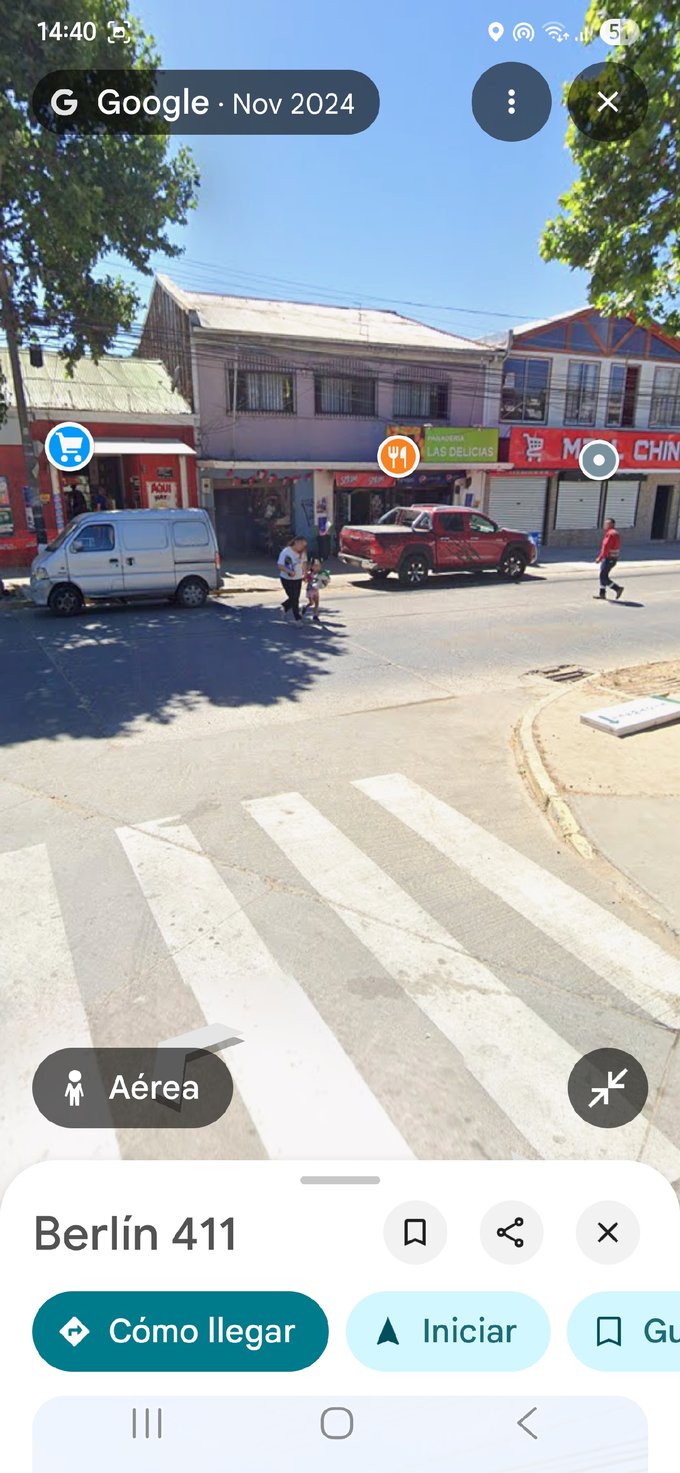Share the Berlín 411 location
Screen dimensions: 680x1473
(x=511, y=1233)
